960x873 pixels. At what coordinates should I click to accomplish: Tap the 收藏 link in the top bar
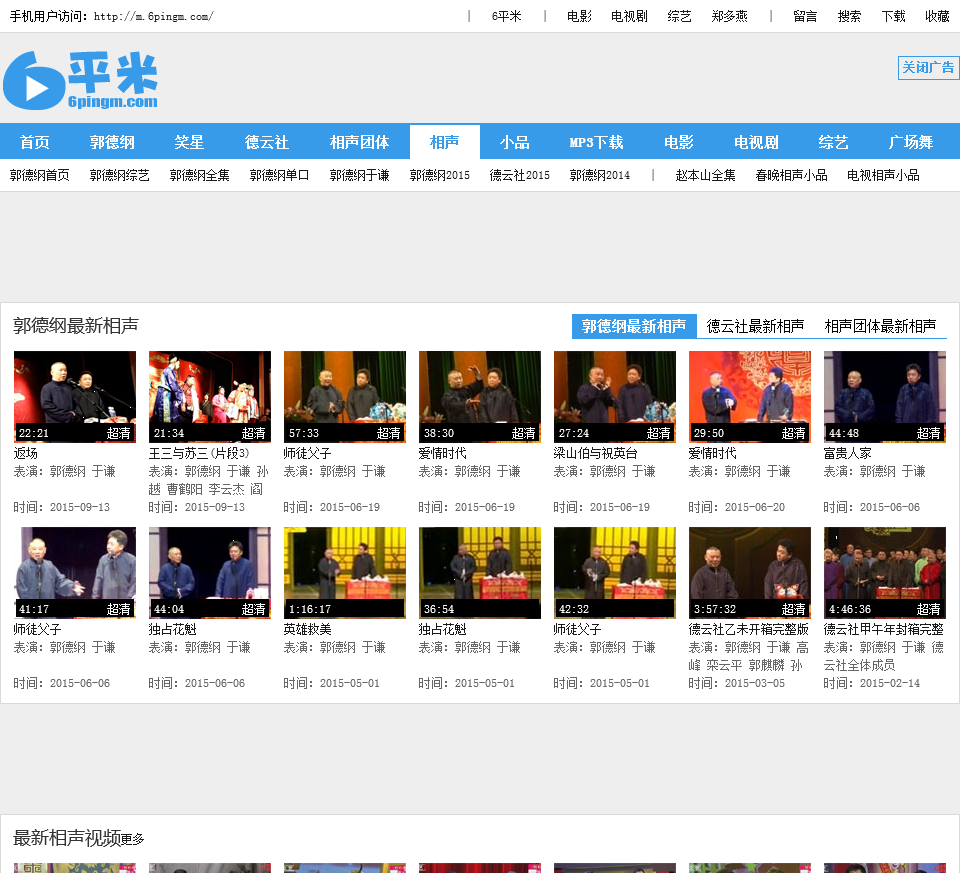point(937,16)
